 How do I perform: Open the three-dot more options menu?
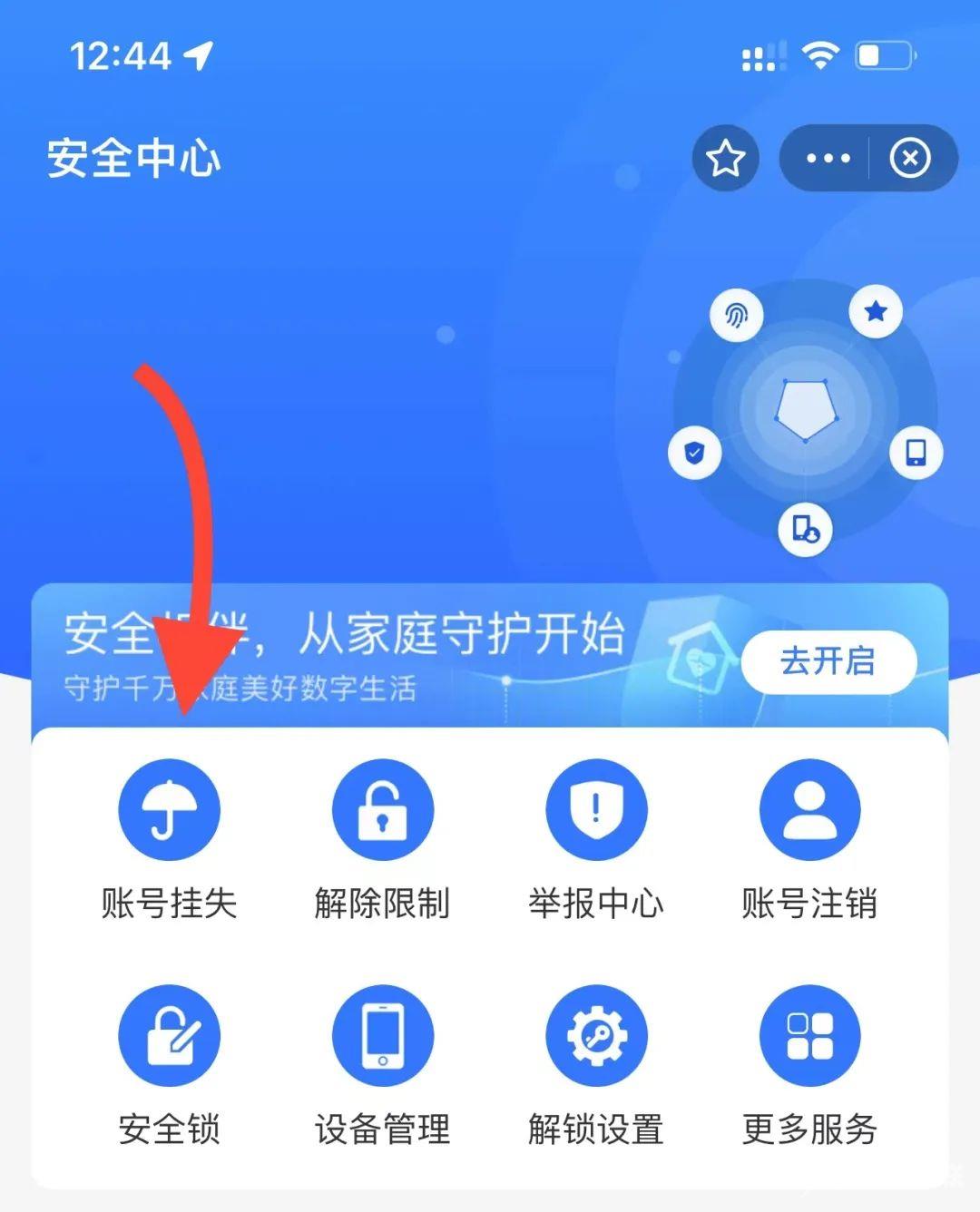coord(828,159)
